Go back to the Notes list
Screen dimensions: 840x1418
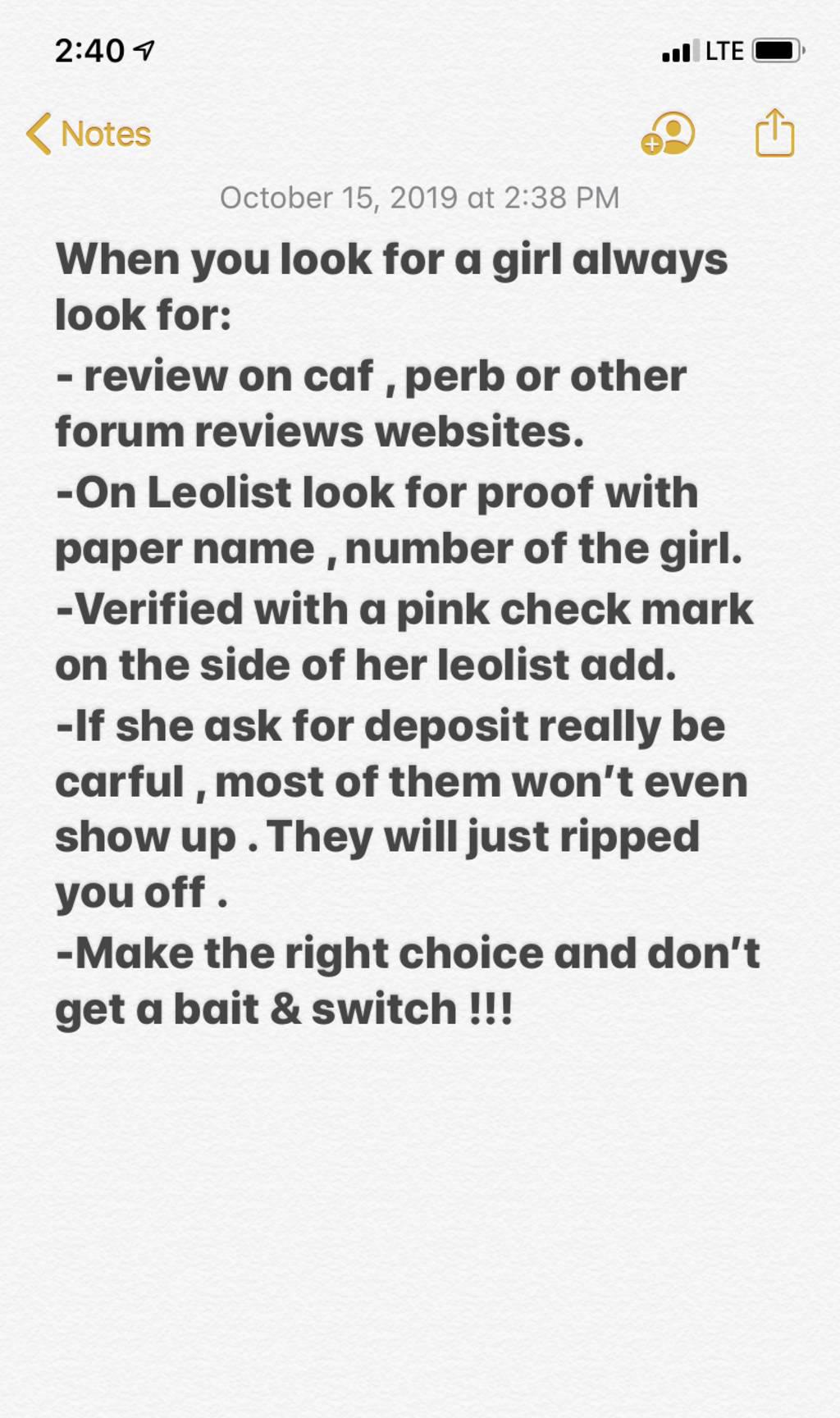pos(89,134)
